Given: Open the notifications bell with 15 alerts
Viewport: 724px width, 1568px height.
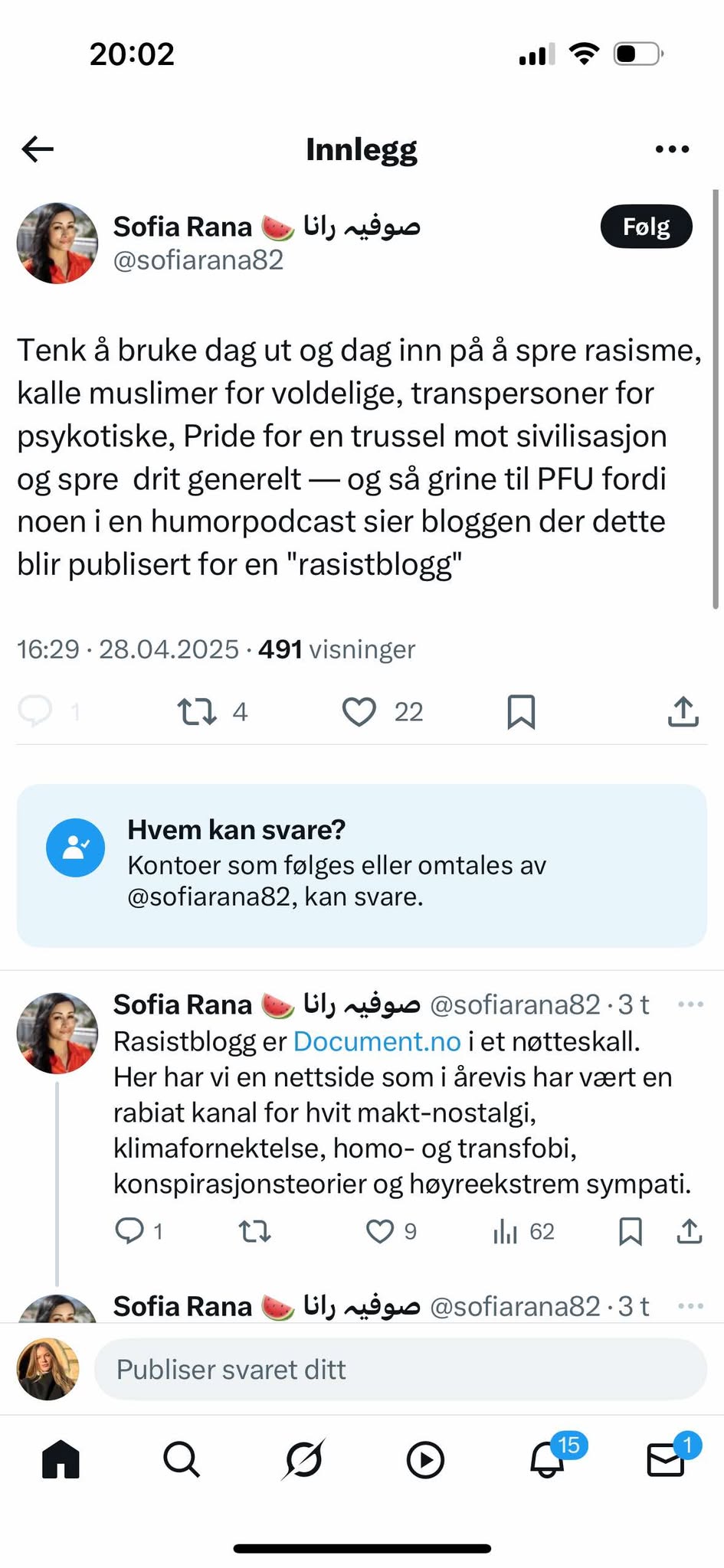Looking at the screenshot, I should point(547,1459).
